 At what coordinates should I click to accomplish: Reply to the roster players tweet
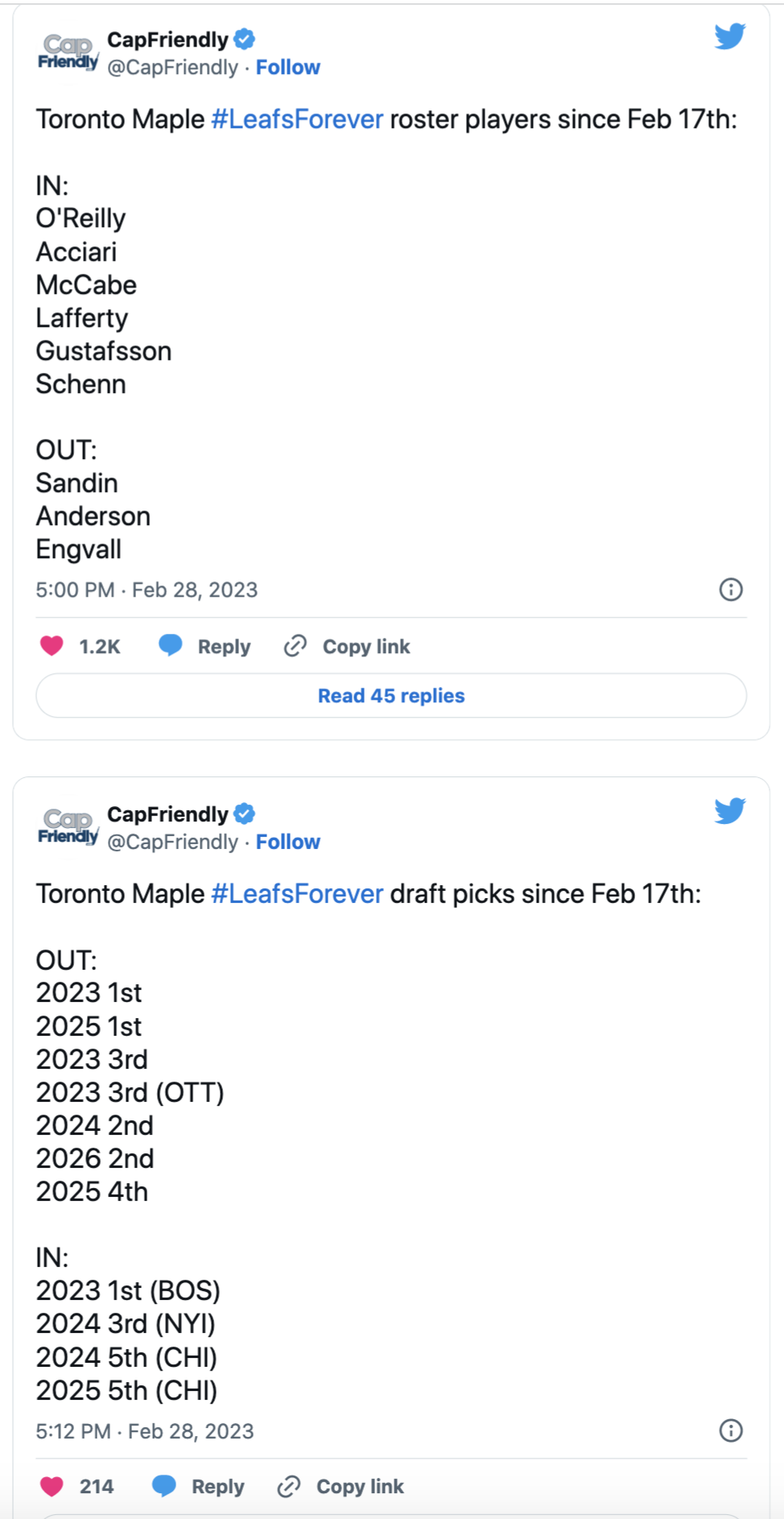pyautogui.click(x=204, y=646)
